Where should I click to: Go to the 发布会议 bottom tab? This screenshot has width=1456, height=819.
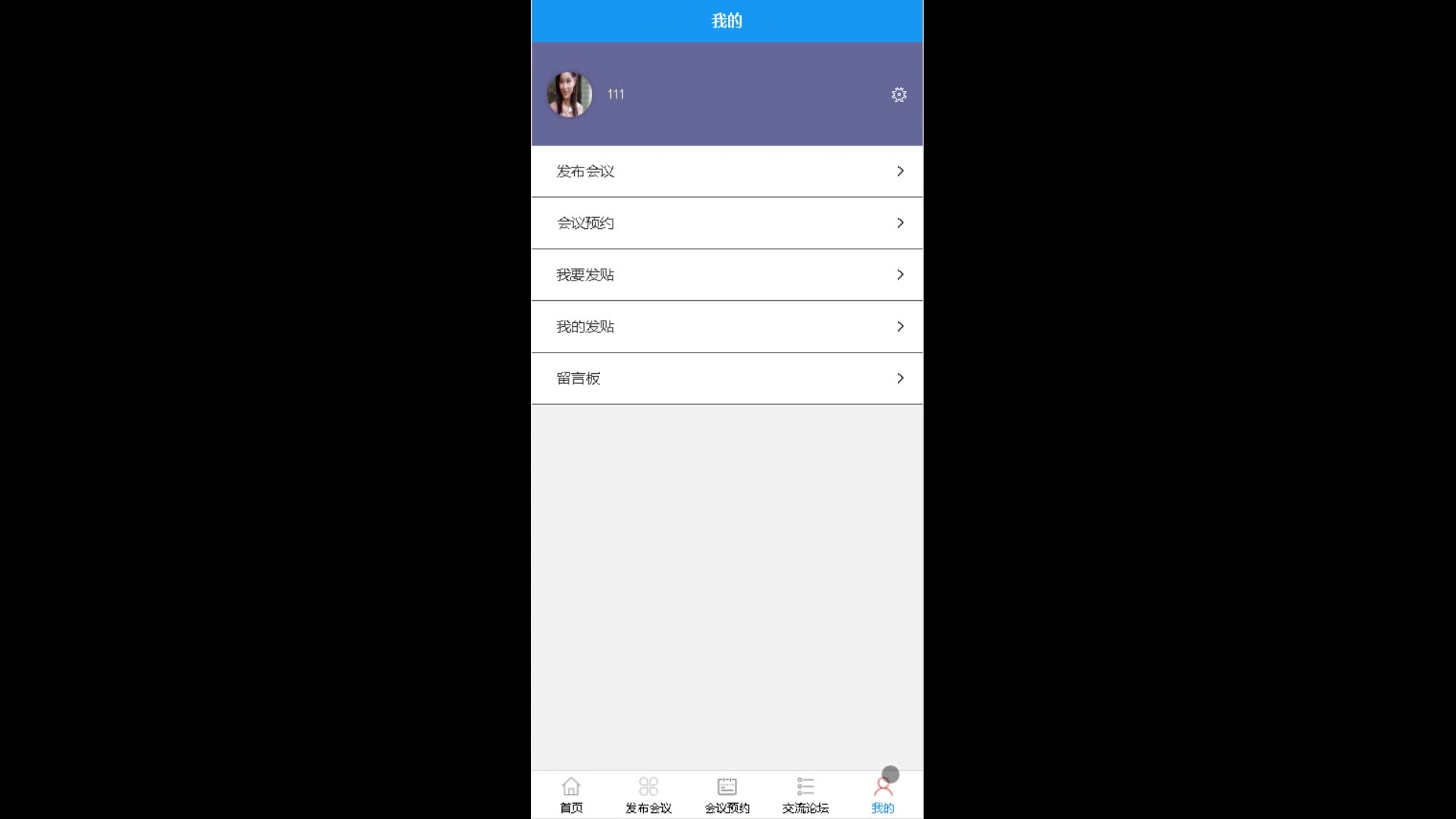tap(648, 795)
